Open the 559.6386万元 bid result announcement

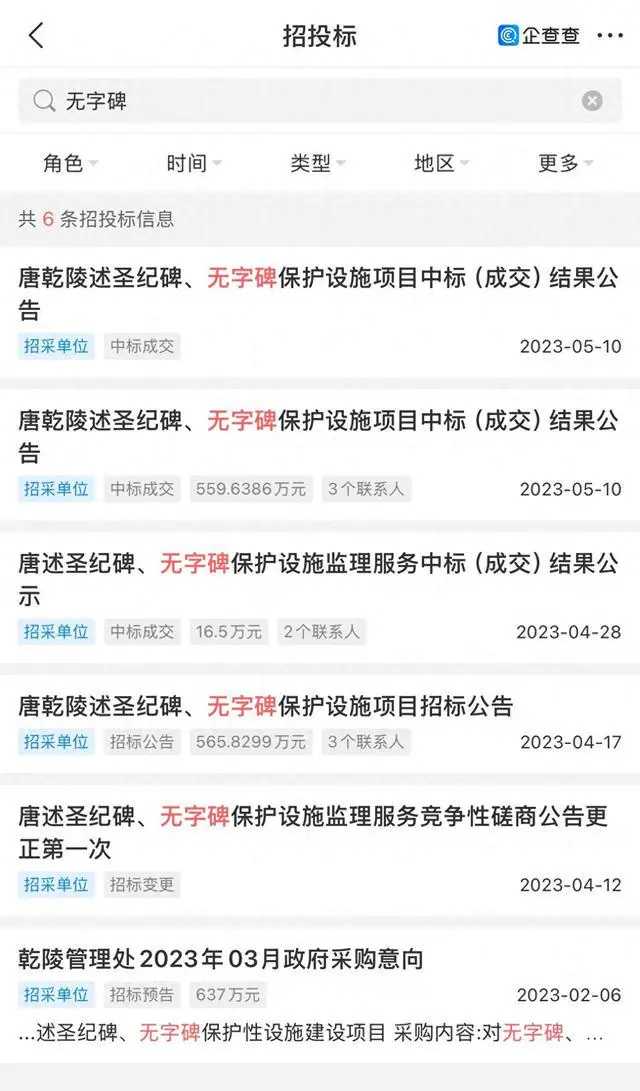(x=320, y=454)
